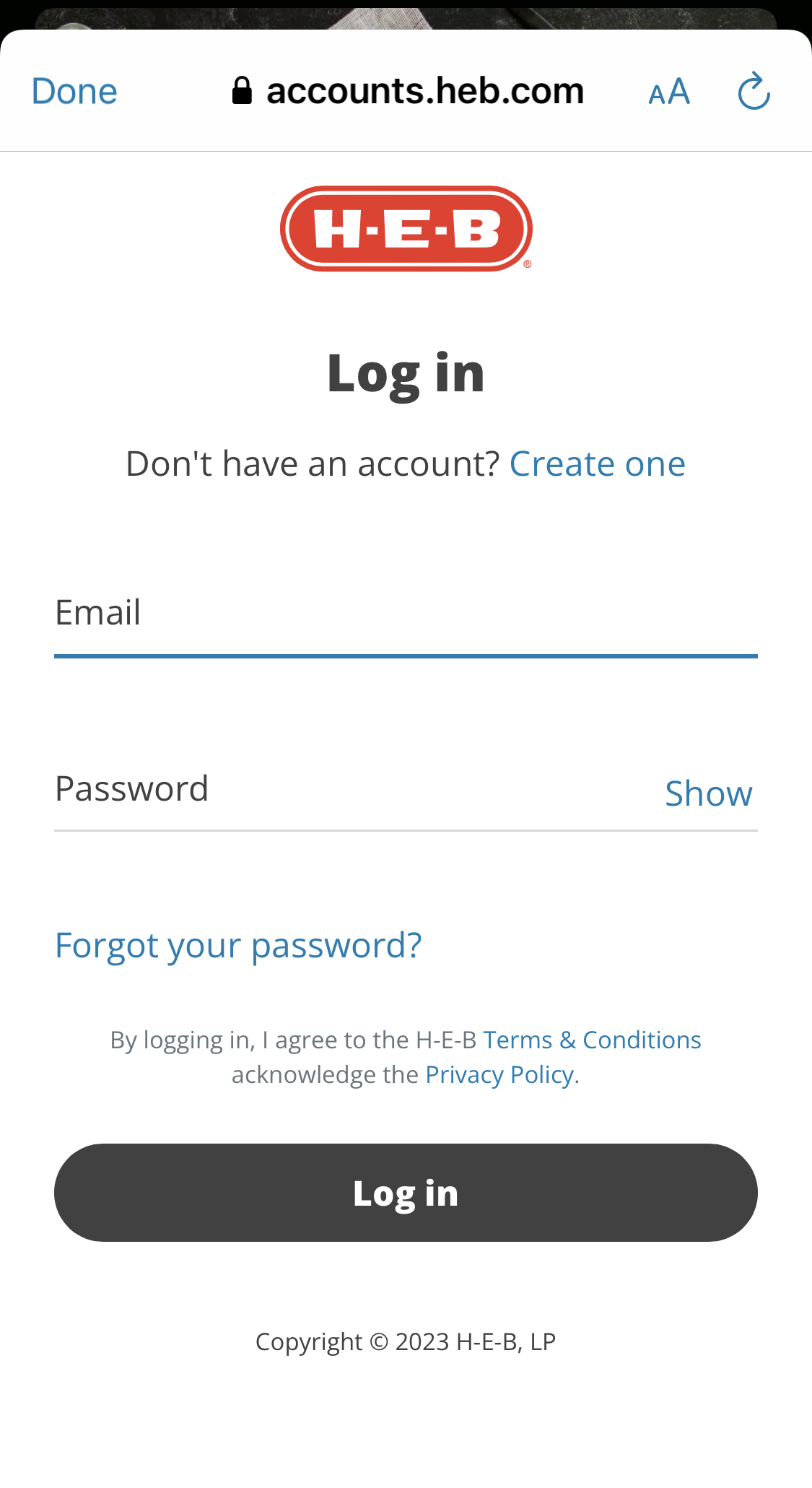The width and height of the screenshot is (812, 1488).
Task: Open the Terms & Conditions link
Action: pos(592,1040)
